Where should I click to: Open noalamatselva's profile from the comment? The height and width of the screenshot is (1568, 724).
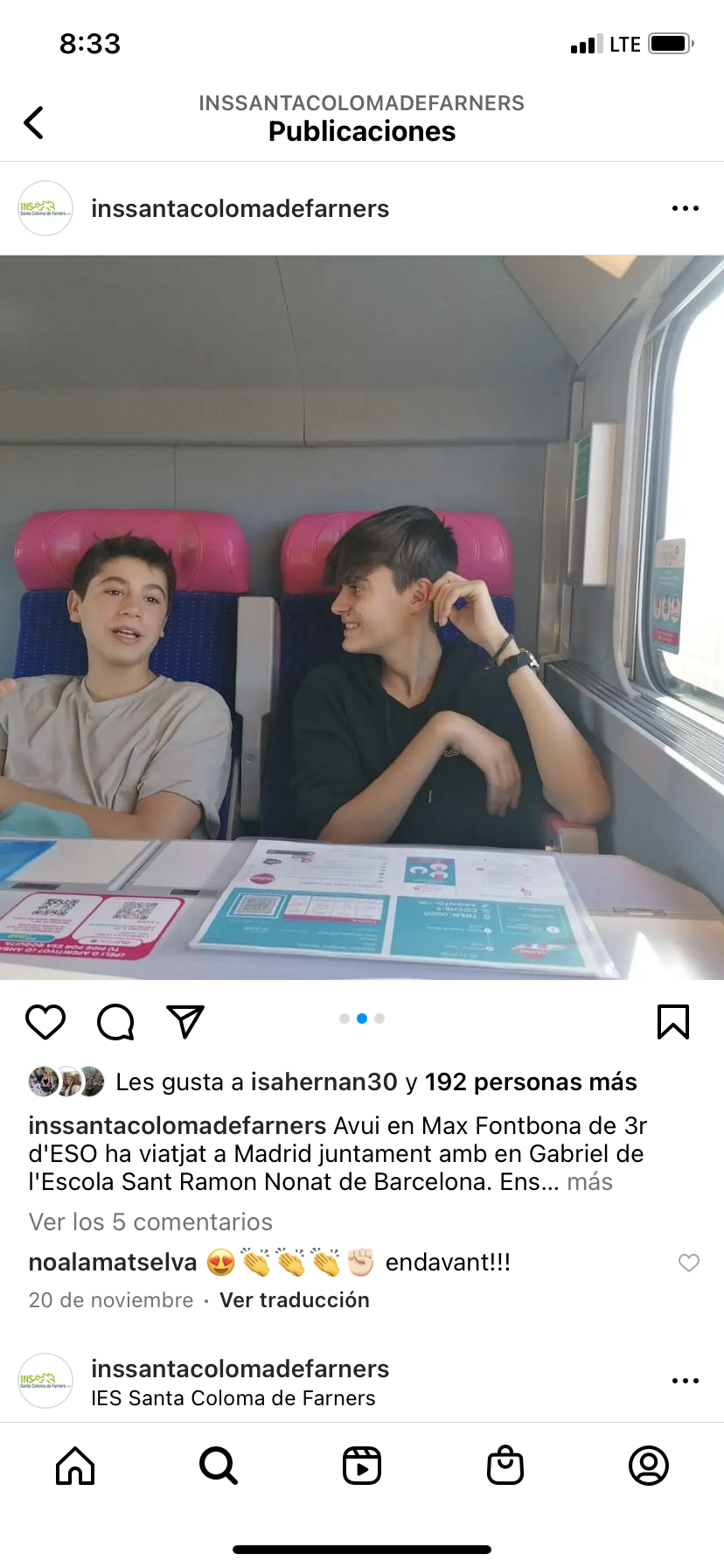tap(113, 1263)
